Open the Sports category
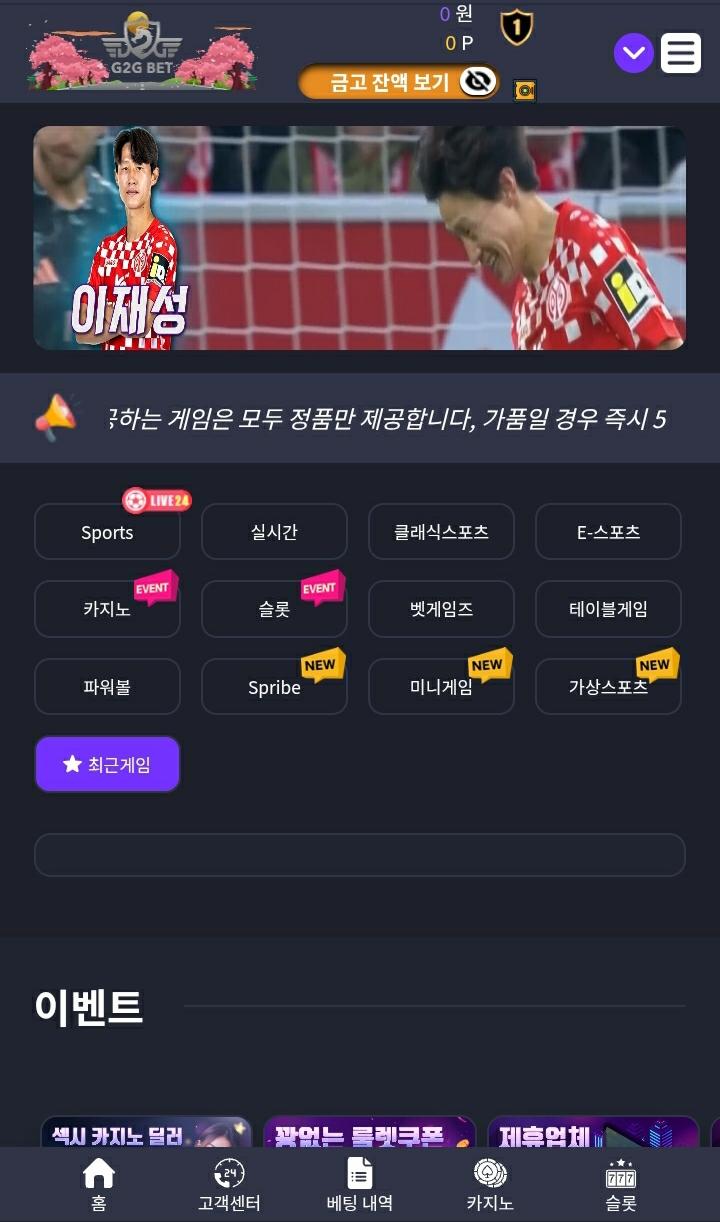 tap(107, 532)
